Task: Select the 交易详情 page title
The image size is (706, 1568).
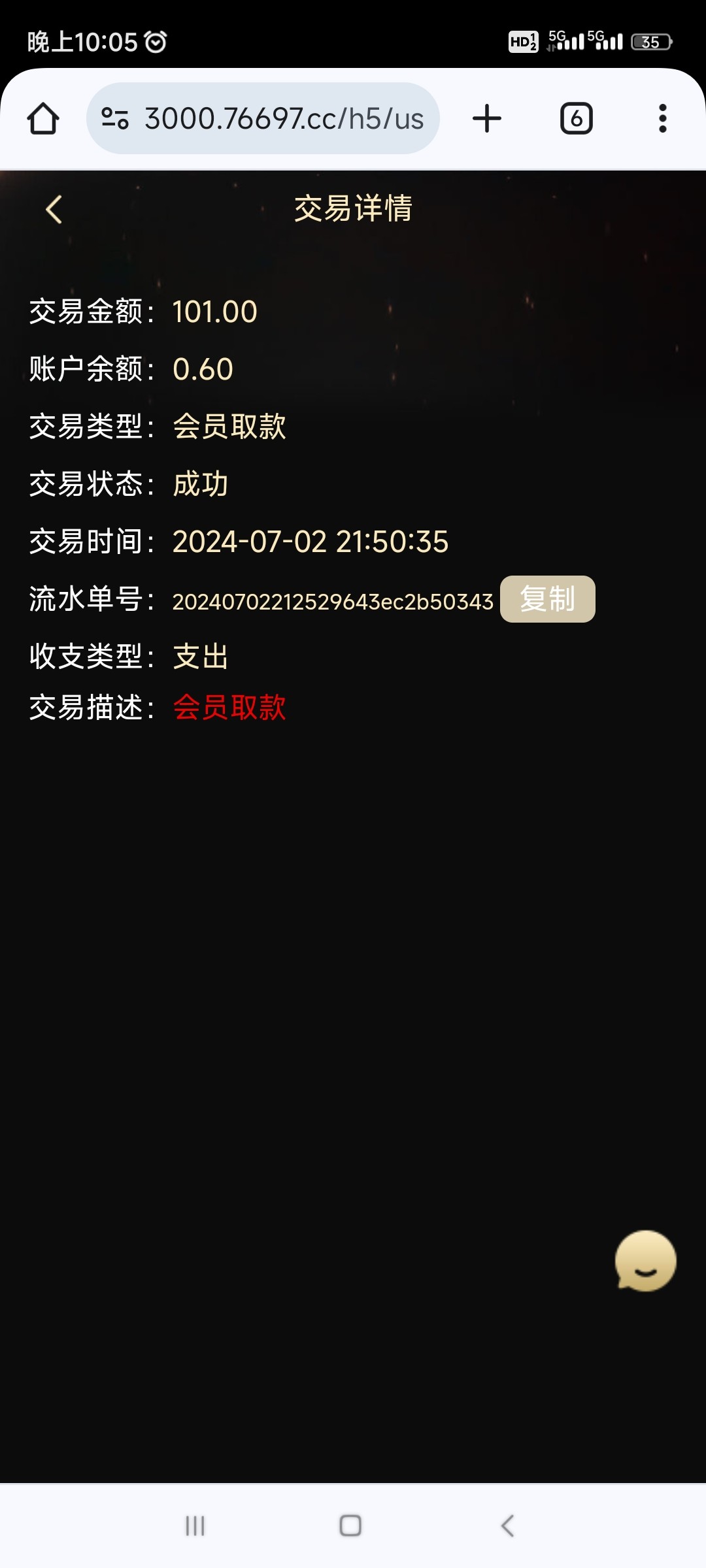Action: [x=353, y=209]
